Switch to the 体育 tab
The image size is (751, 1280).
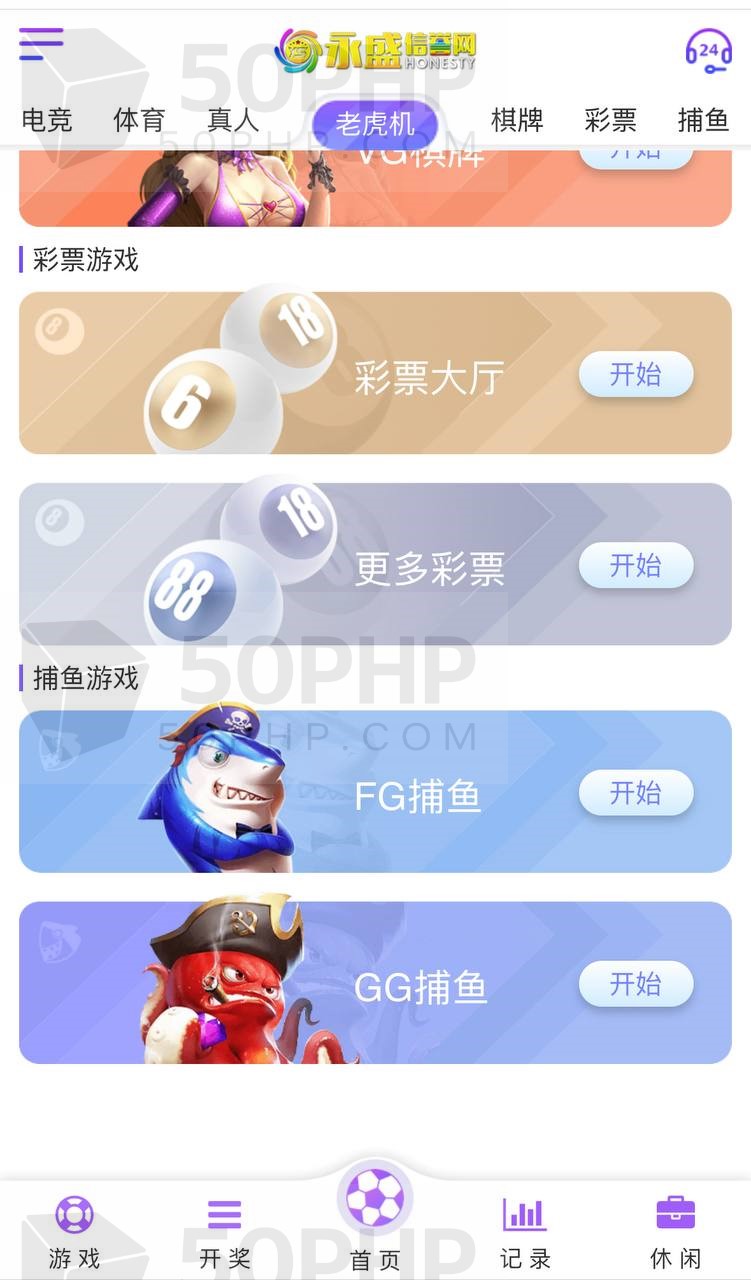[x=139, y=121]
